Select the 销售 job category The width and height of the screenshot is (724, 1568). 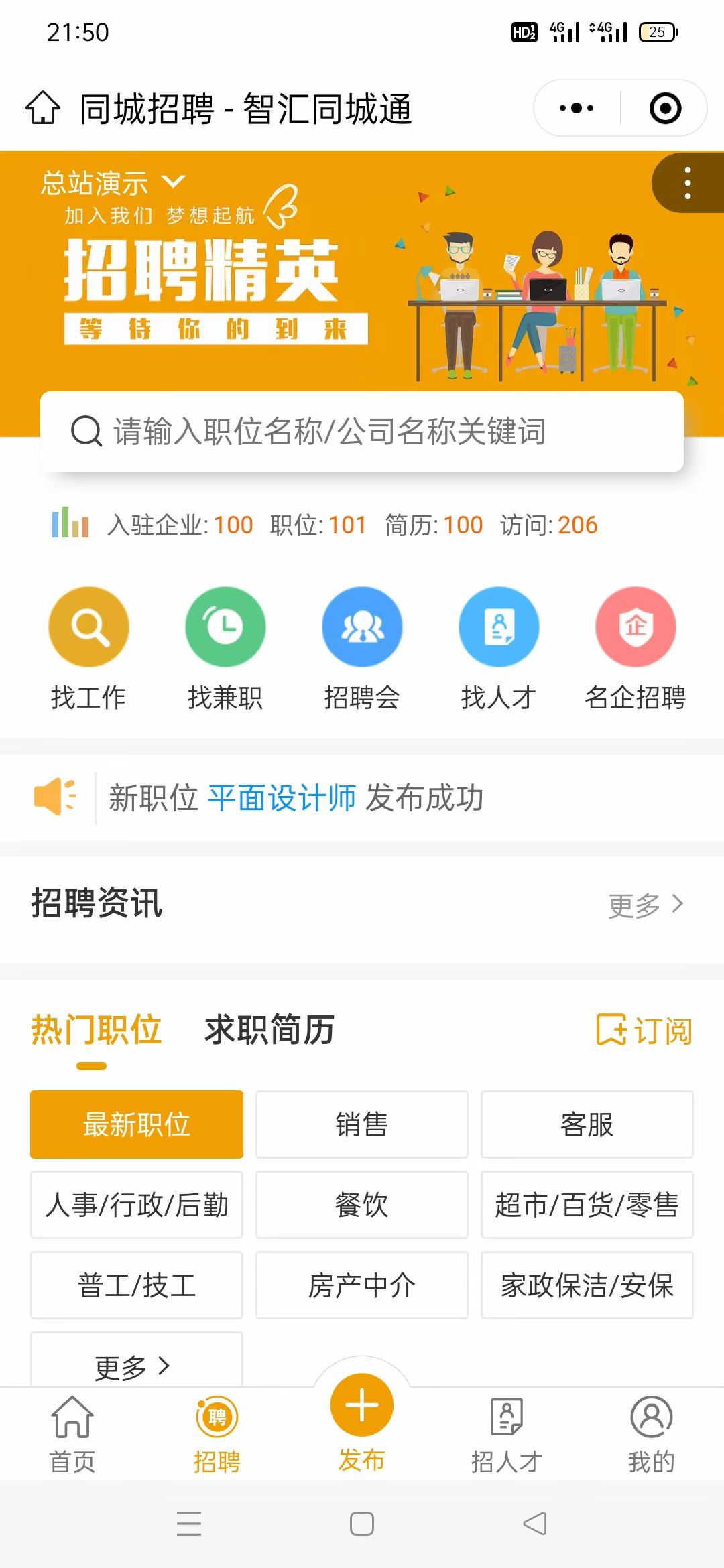coord(361,1124)
